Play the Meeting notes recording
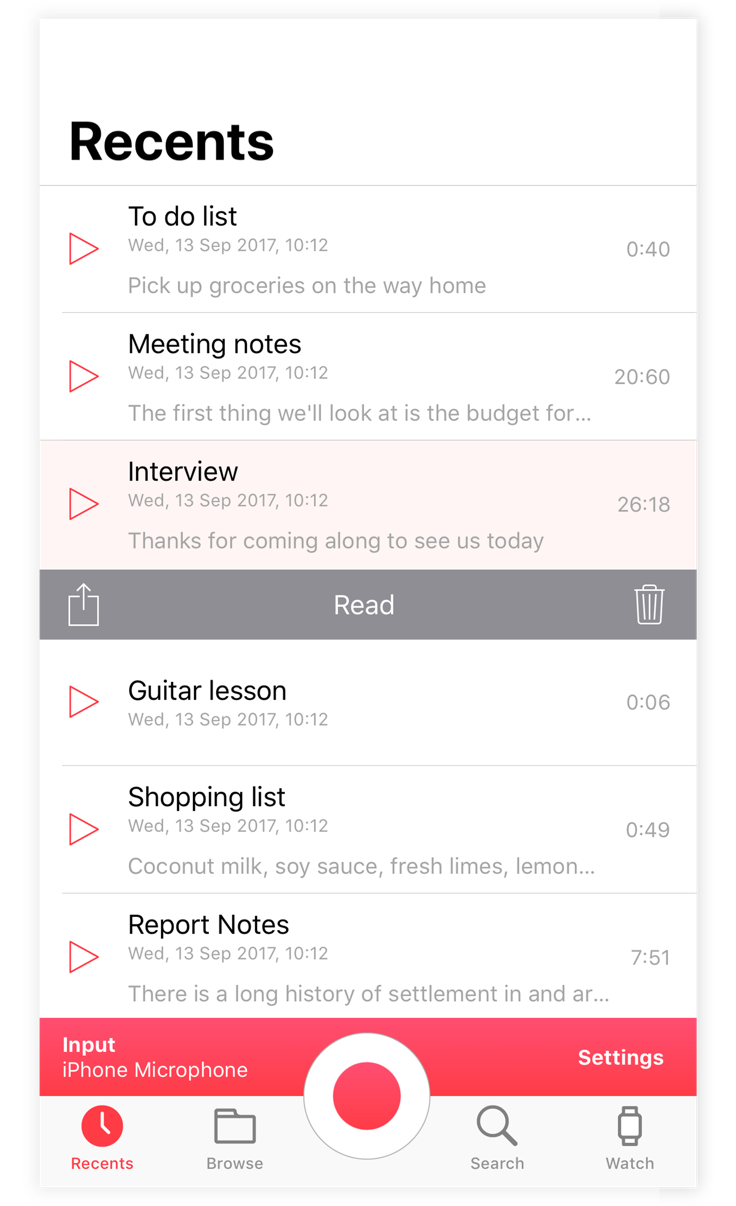Viewport: 736px width, 1206px height. 84,377
